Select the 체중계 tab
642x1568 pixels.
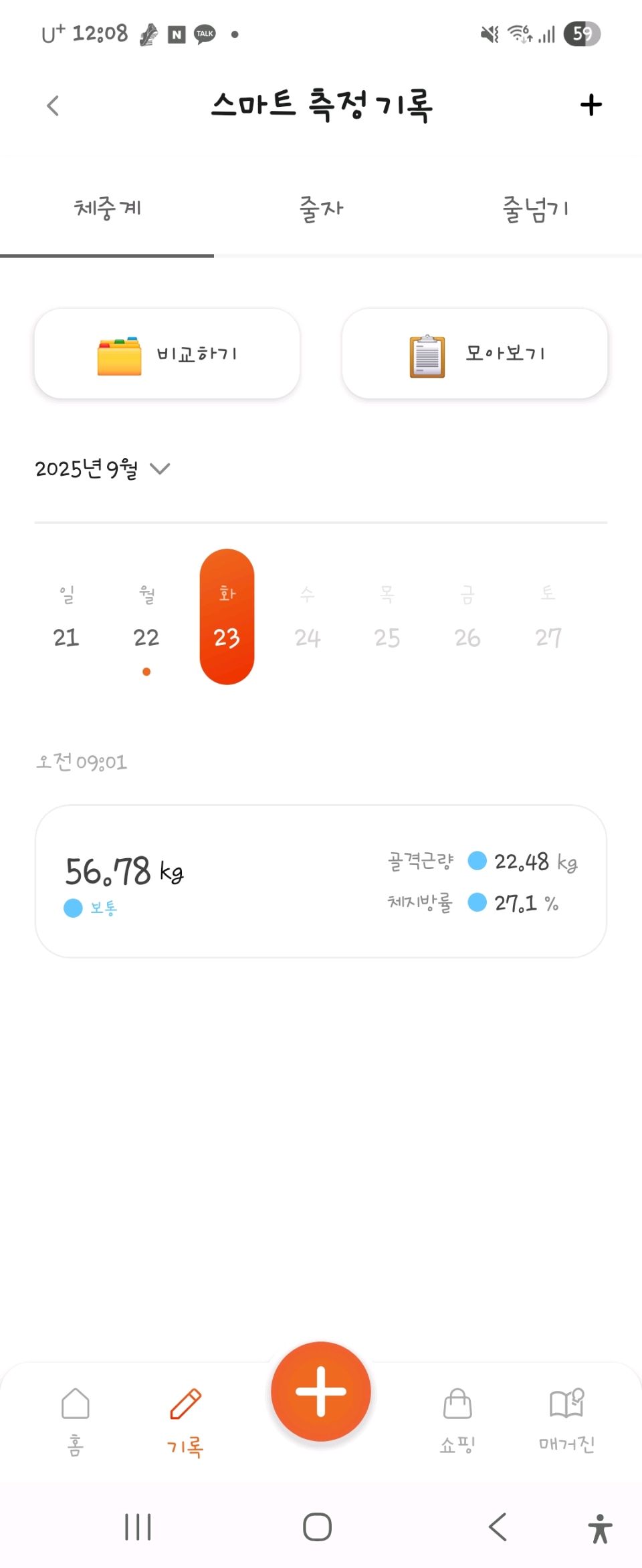[x=107, y=209]
